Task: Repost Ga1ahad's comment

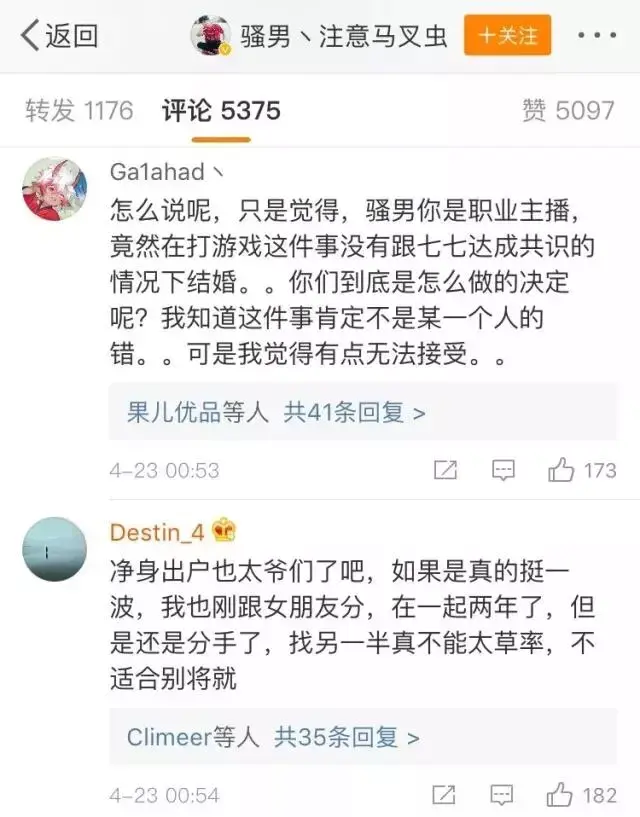Action: 445,470
